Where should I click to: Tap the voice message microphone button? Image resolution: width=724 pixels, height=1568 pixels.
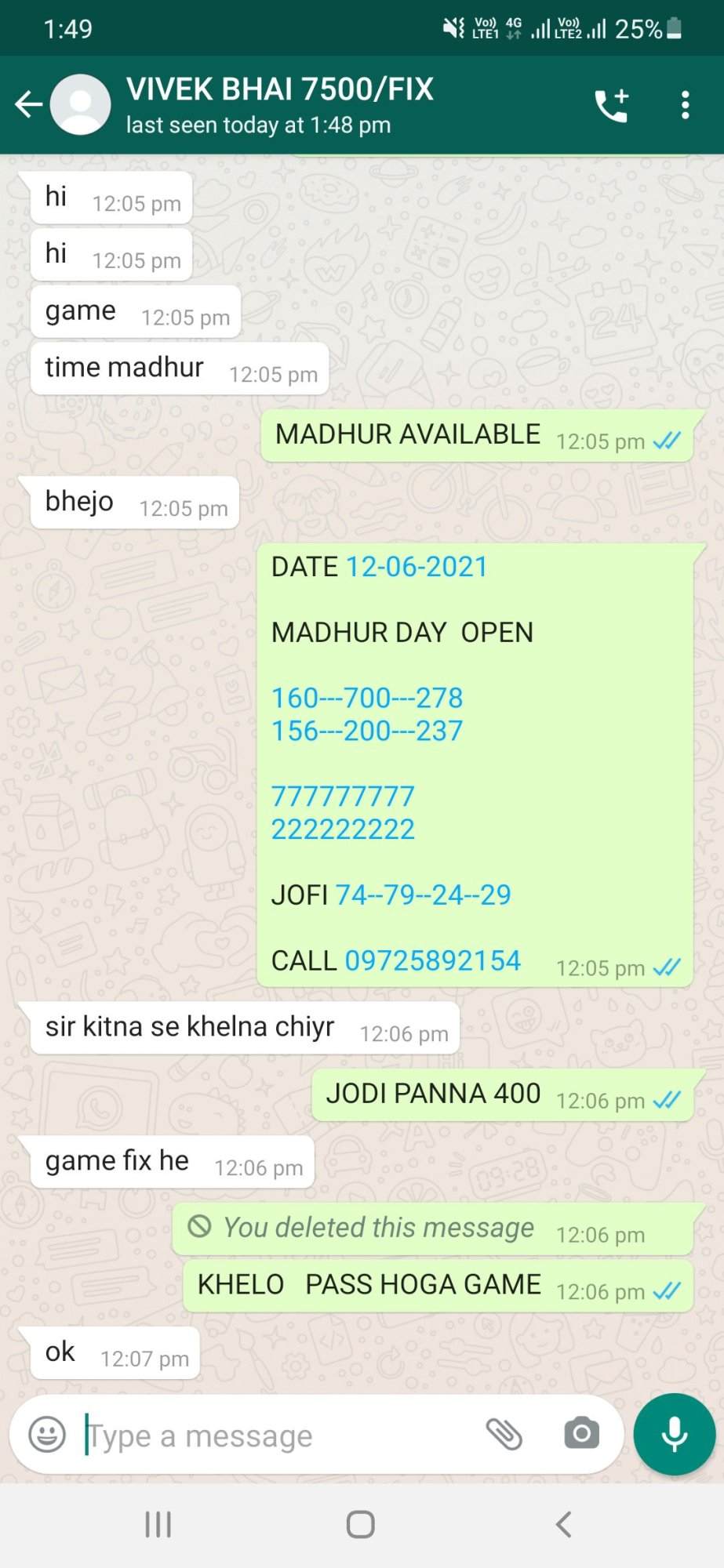[x=675, y=1435]
